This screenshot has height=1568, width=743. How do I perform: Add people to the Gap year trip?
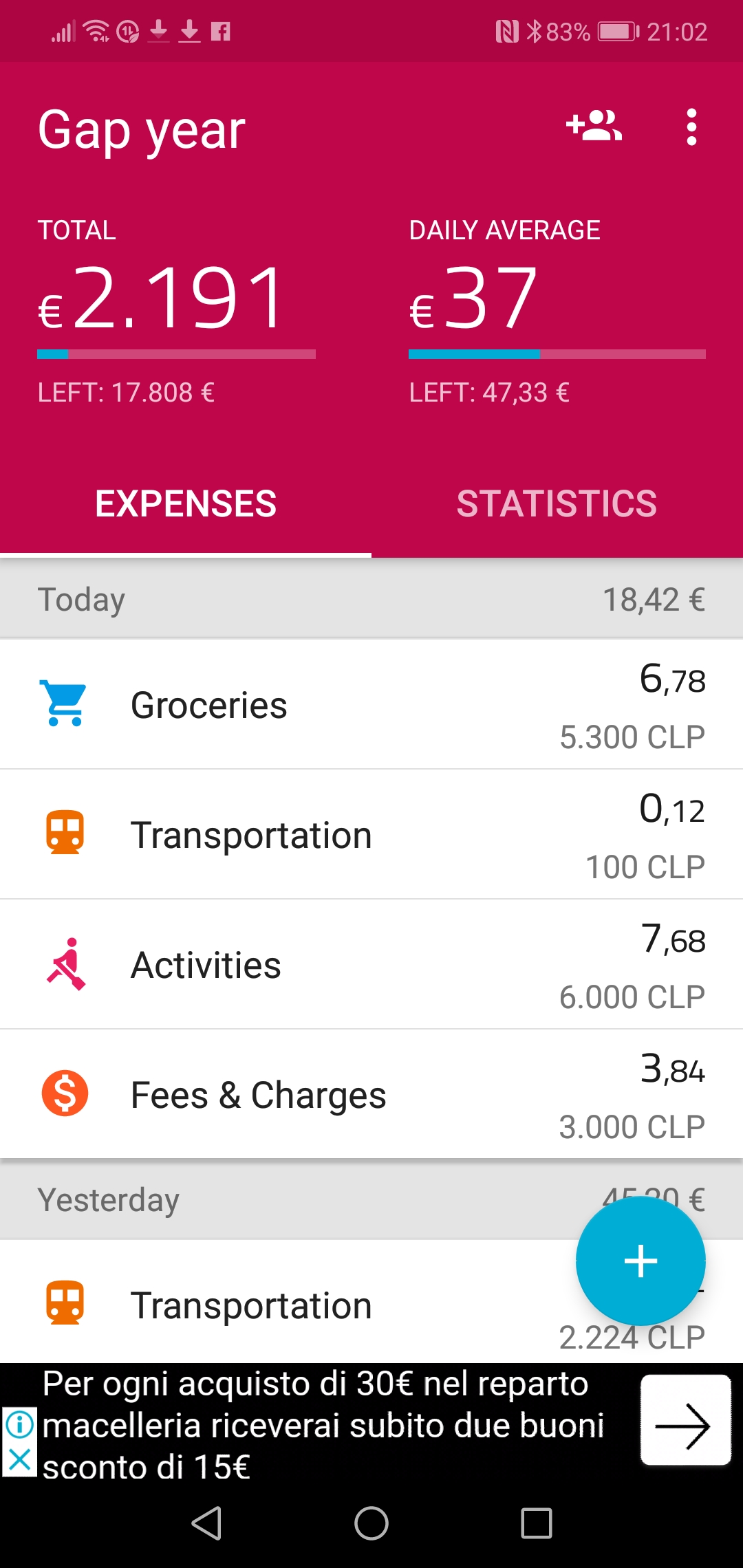(594, 127)
